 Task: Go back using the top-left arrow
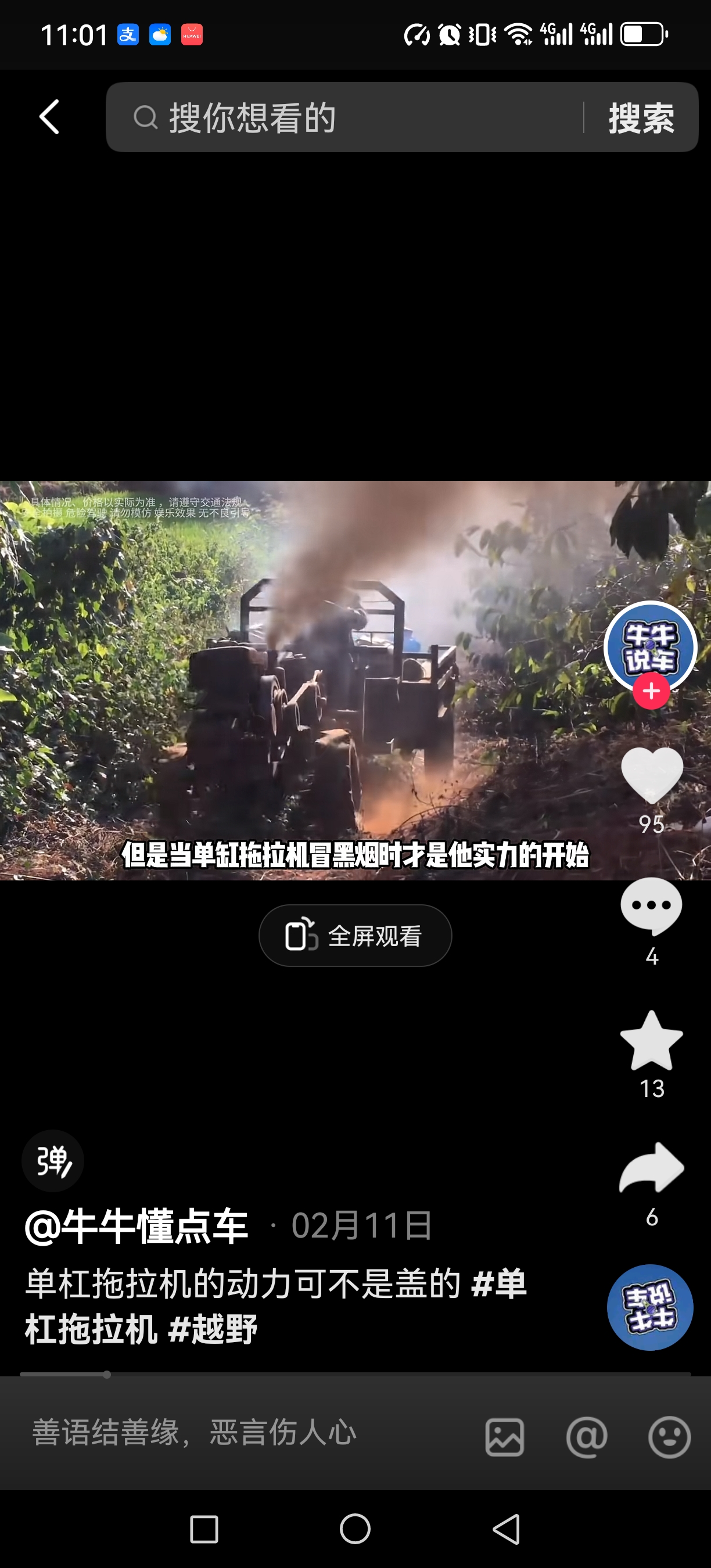49,117
